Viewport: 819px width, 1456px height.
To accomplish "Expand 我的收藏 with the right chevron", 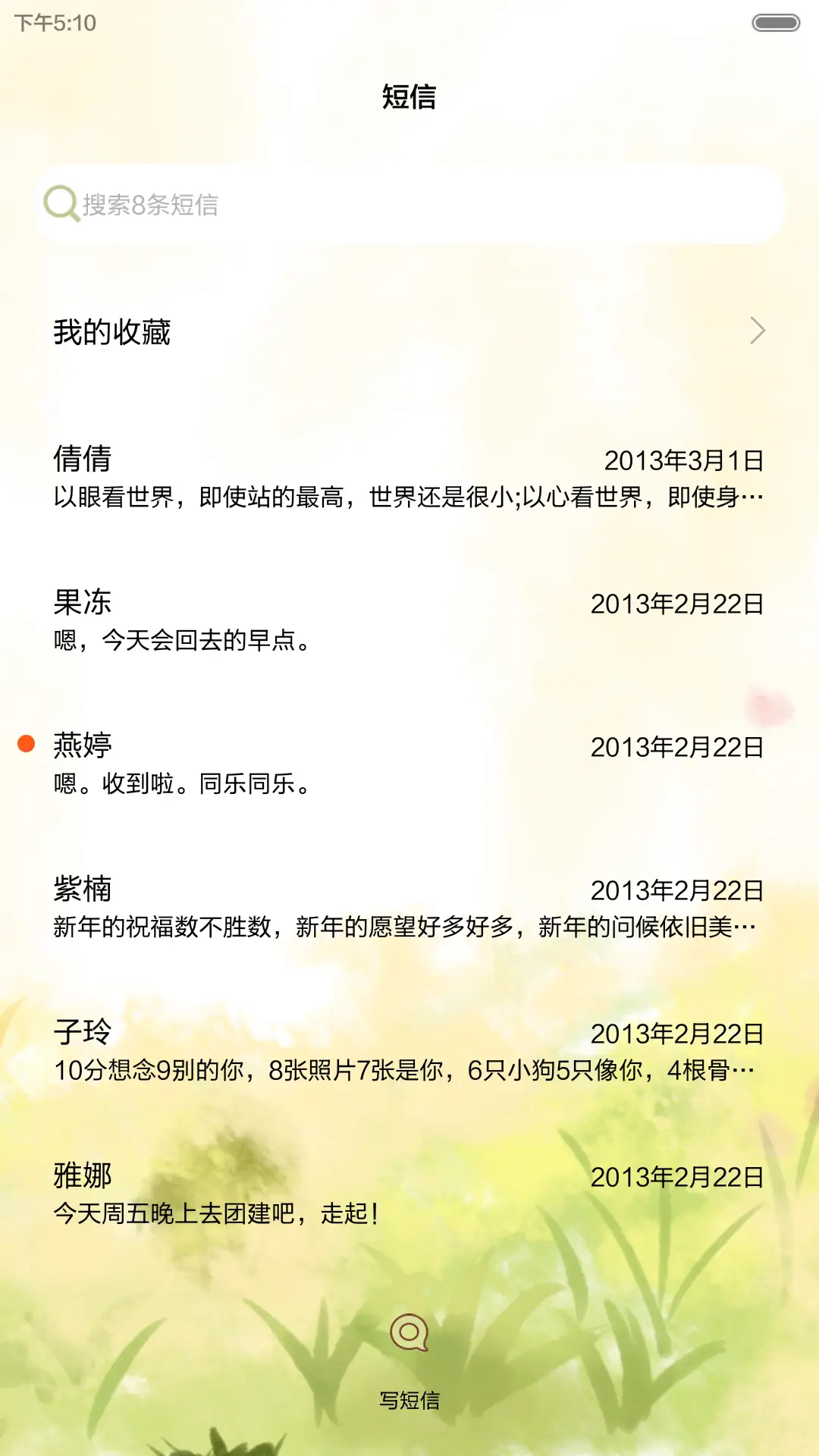I will coord(758,331).
